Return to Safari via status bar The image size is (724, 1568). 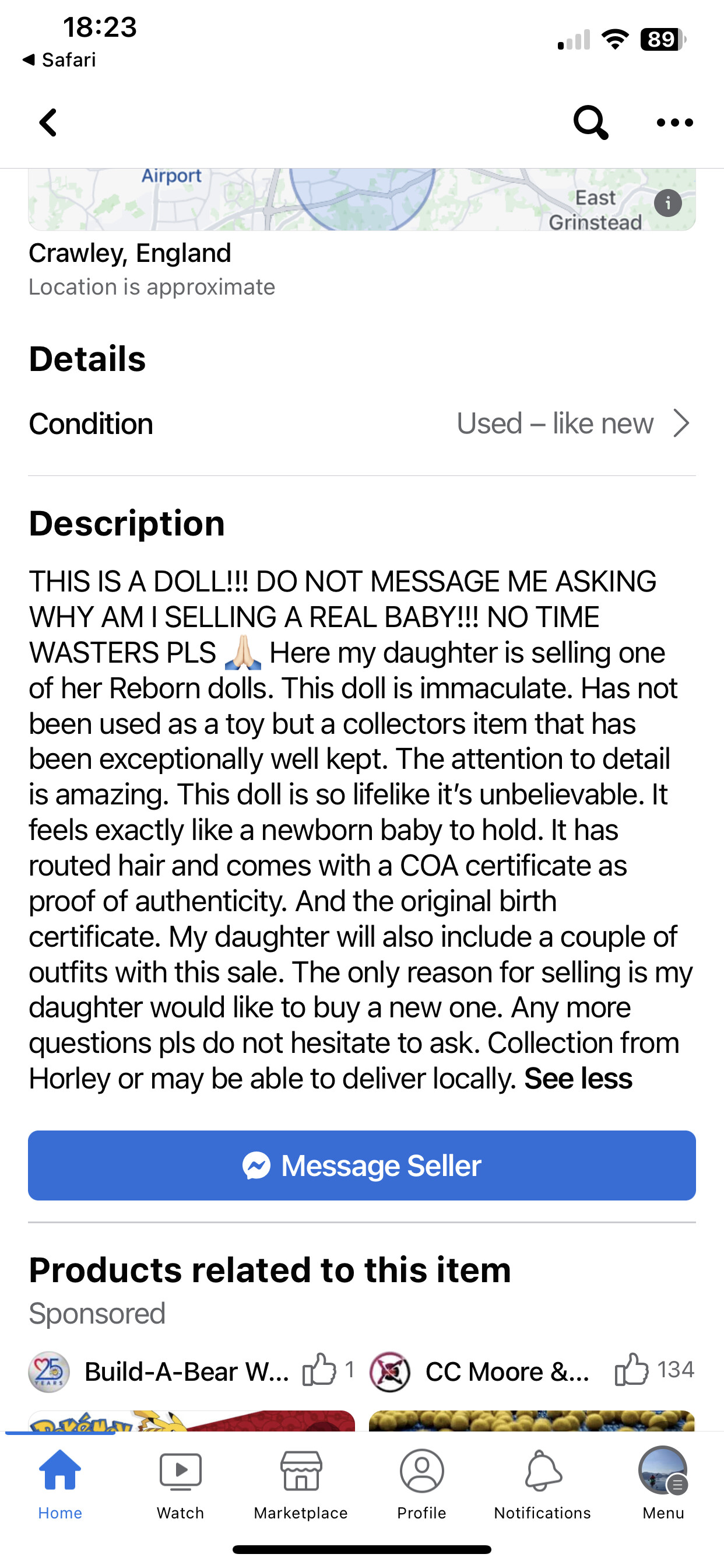click(x=59, y=60)
